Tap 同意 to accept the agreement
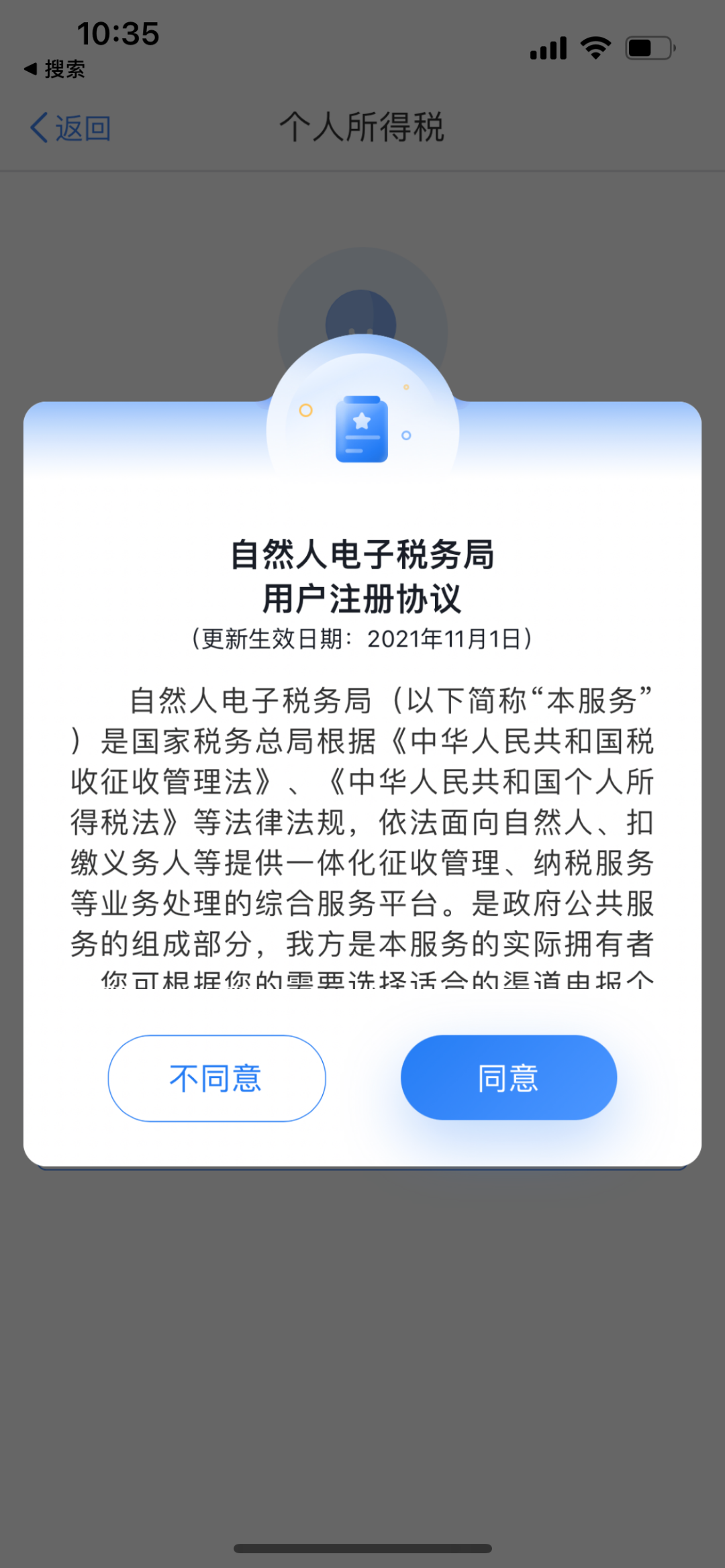The height and width of the screenshot is (1568, 725). click(509, 1077)
